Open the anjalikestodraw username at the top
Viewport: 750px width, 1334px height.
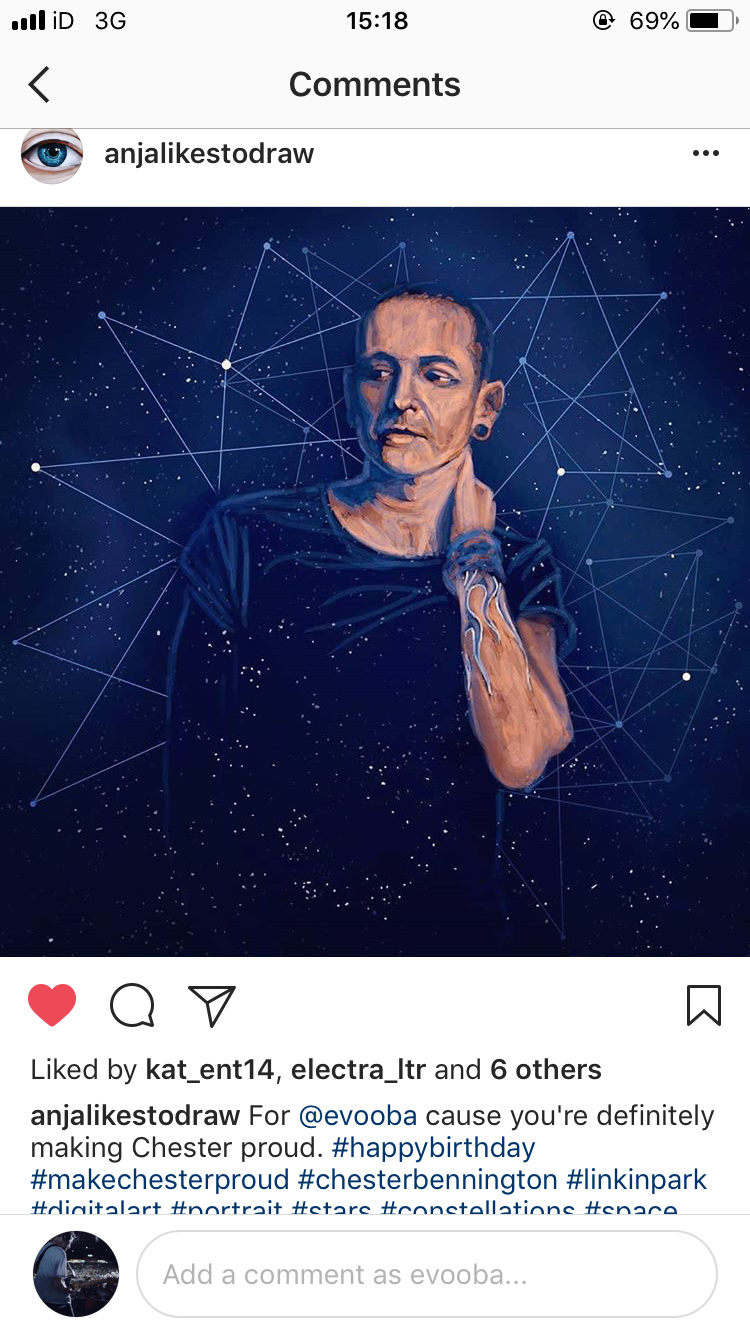tap(209, 153)
